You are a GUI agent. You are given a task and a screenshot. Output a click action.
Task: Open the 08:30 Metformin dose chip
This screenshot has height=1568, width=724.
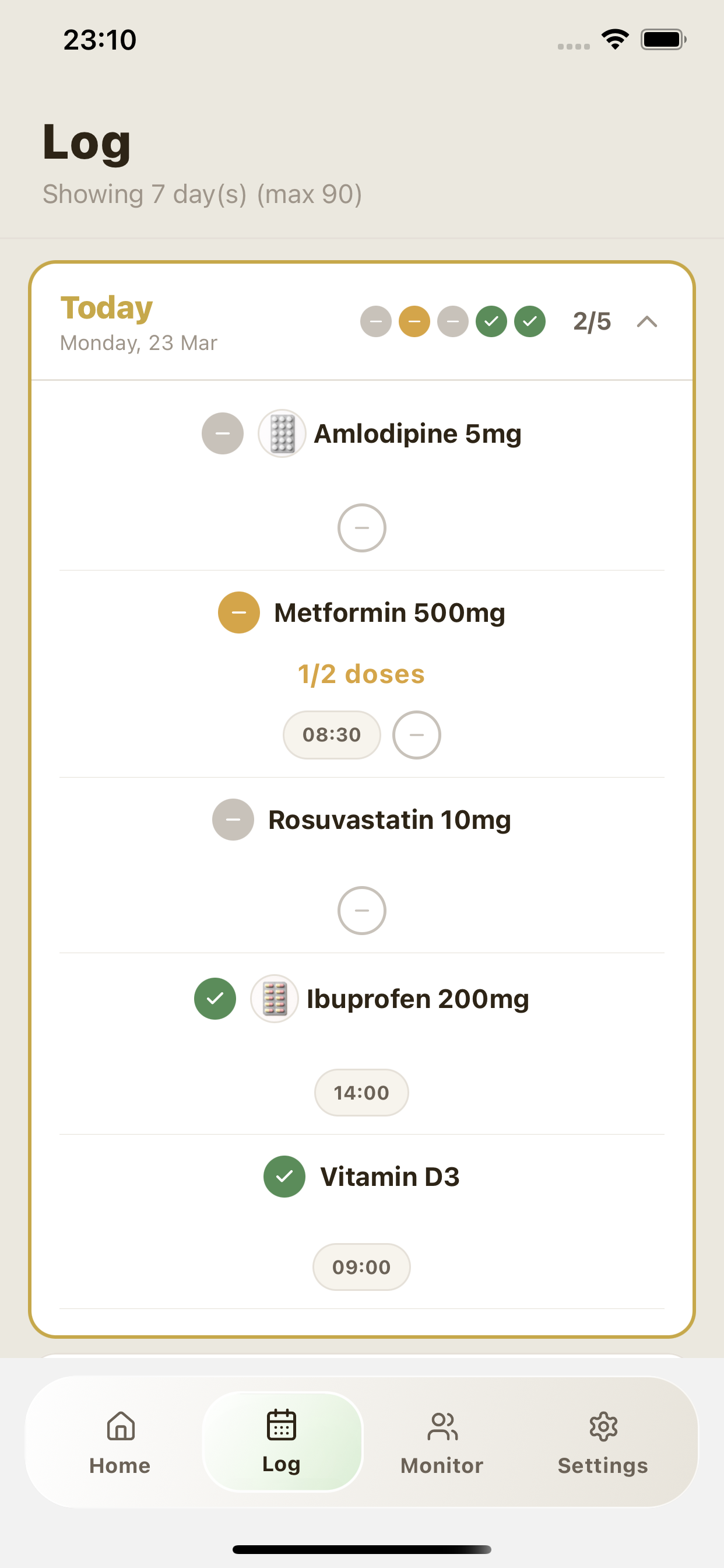332,734
